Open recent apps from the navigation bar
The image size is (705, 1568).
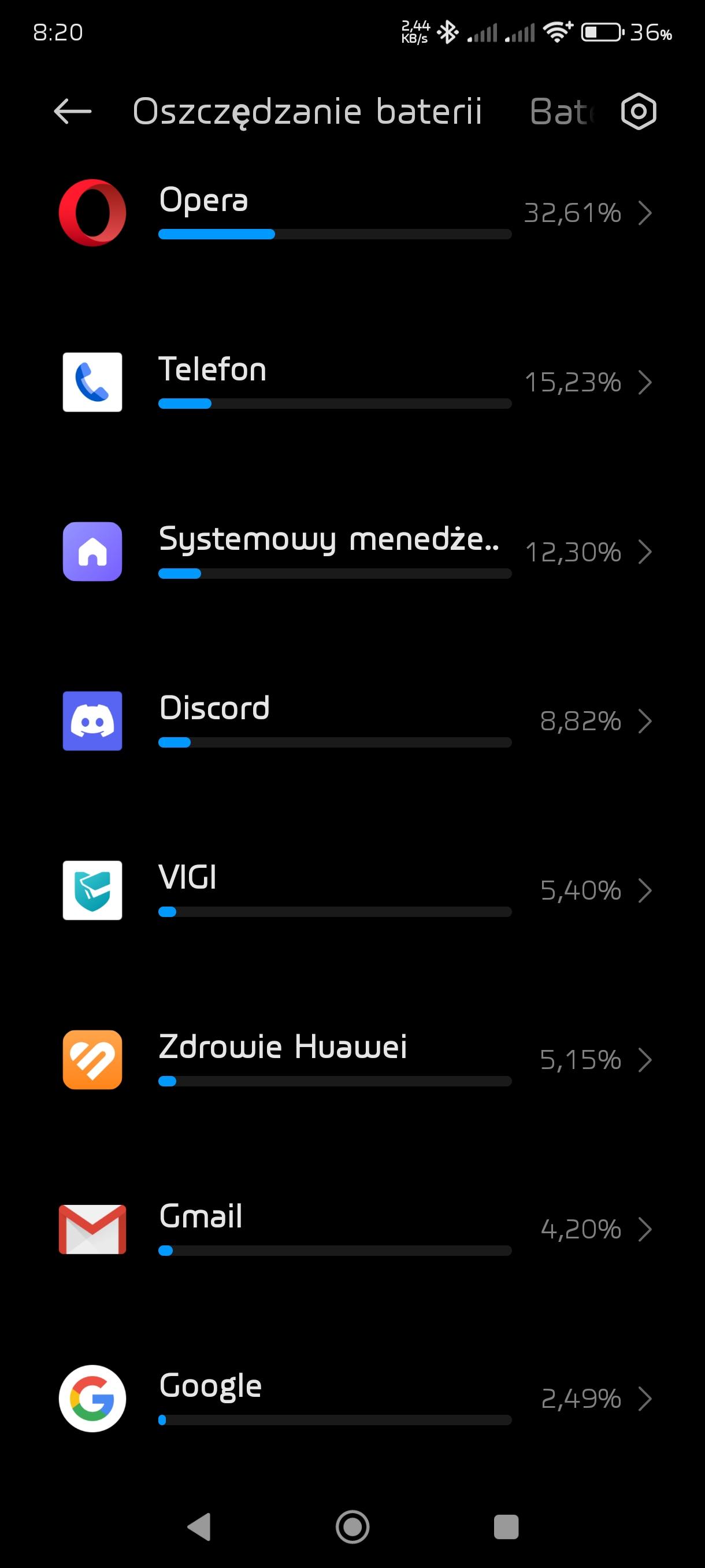(x=506, y=1526)
